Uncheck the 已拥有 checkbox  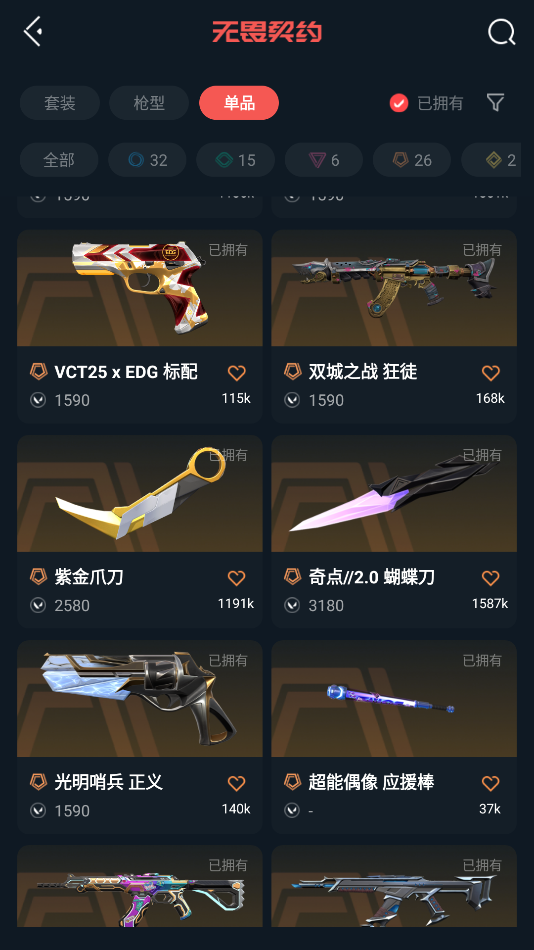(398, 104)
